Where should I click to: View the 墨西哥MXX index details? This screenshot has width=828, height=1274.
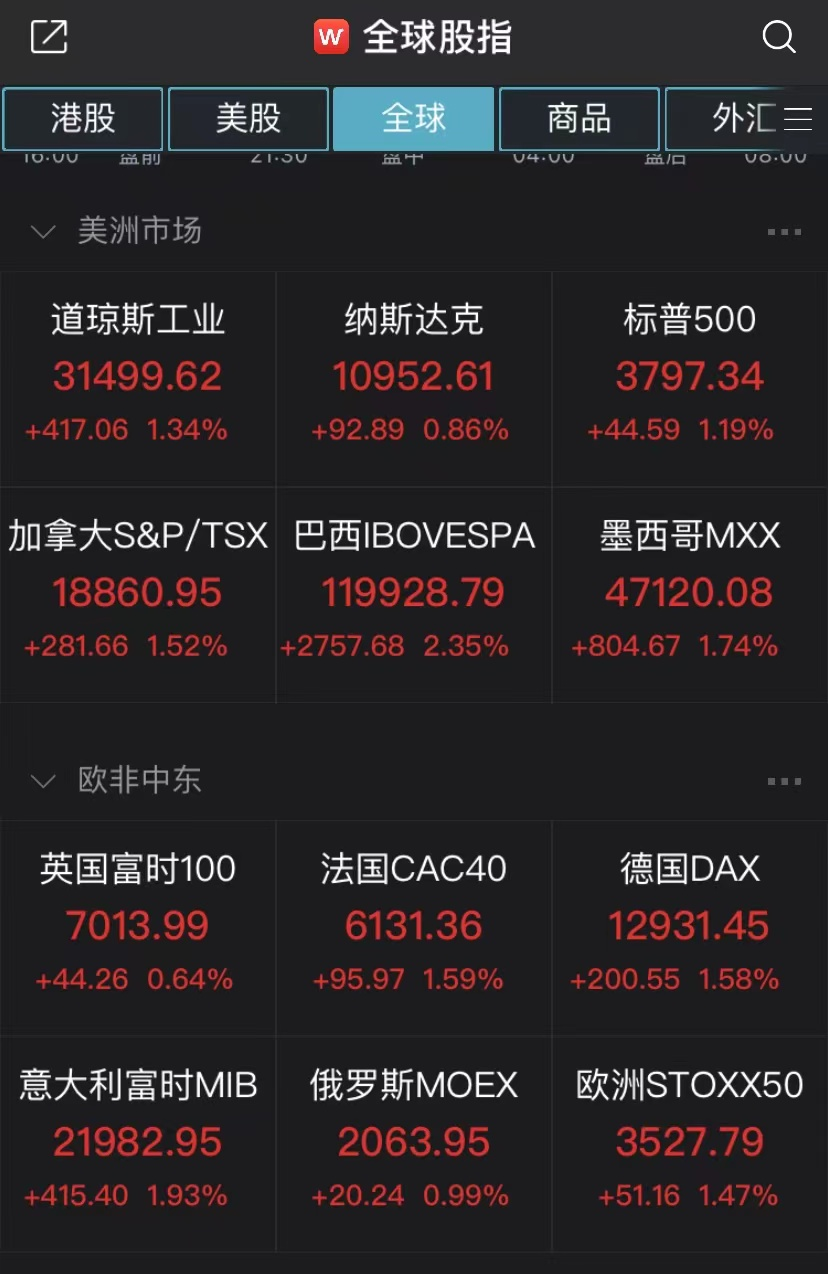pyautogui.click(x=690, y=594)
